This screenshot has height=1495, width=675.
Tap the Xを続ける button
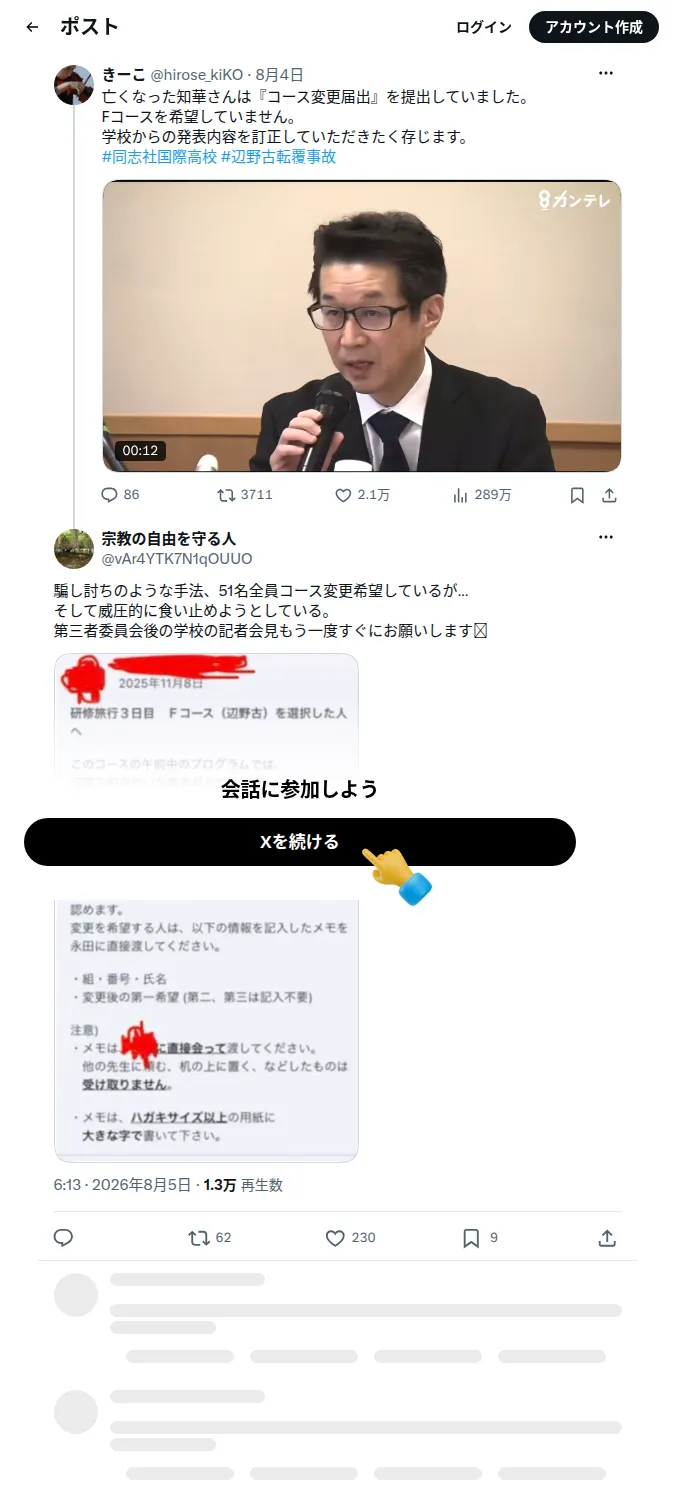pos(300,842)
